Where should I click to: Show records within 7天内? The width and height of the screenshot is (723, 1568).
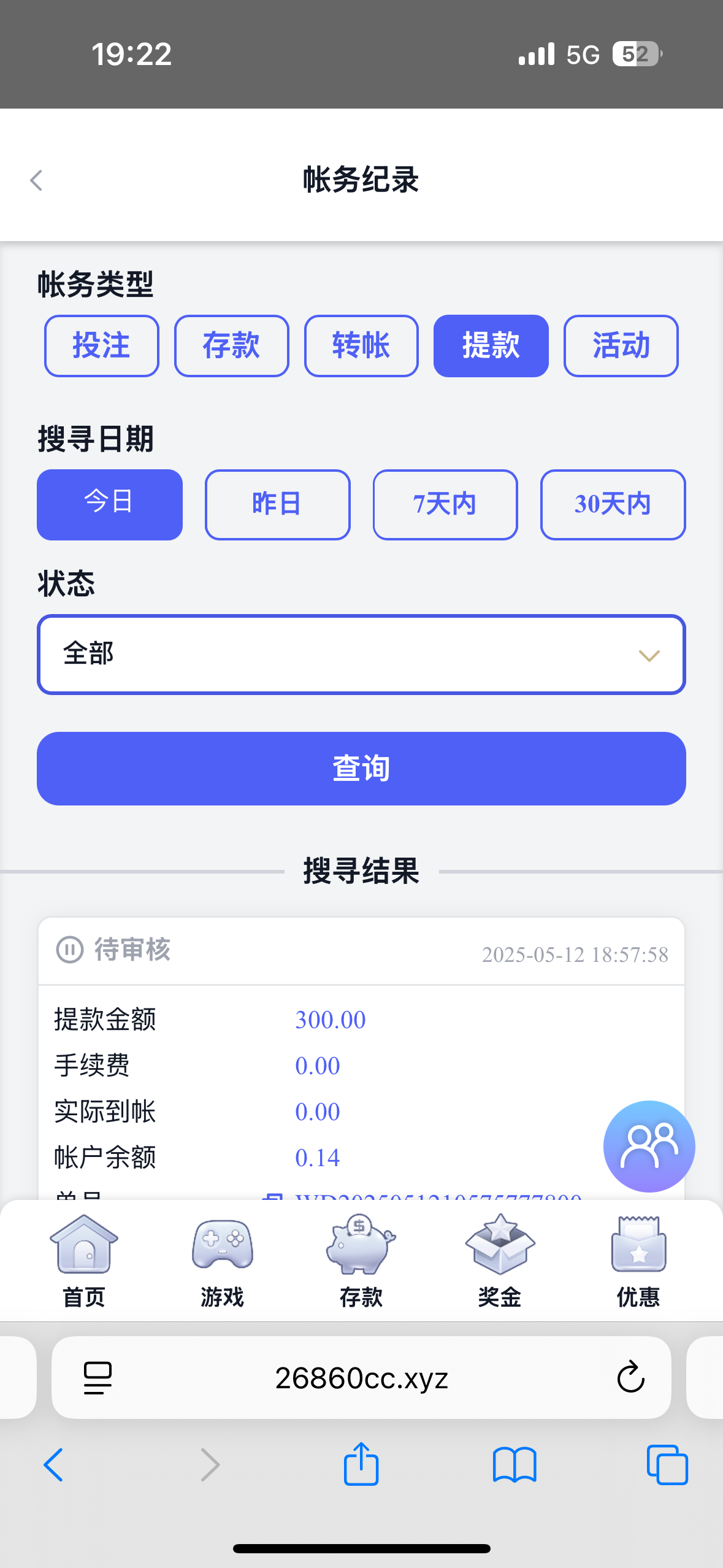[x=445, y=504]
